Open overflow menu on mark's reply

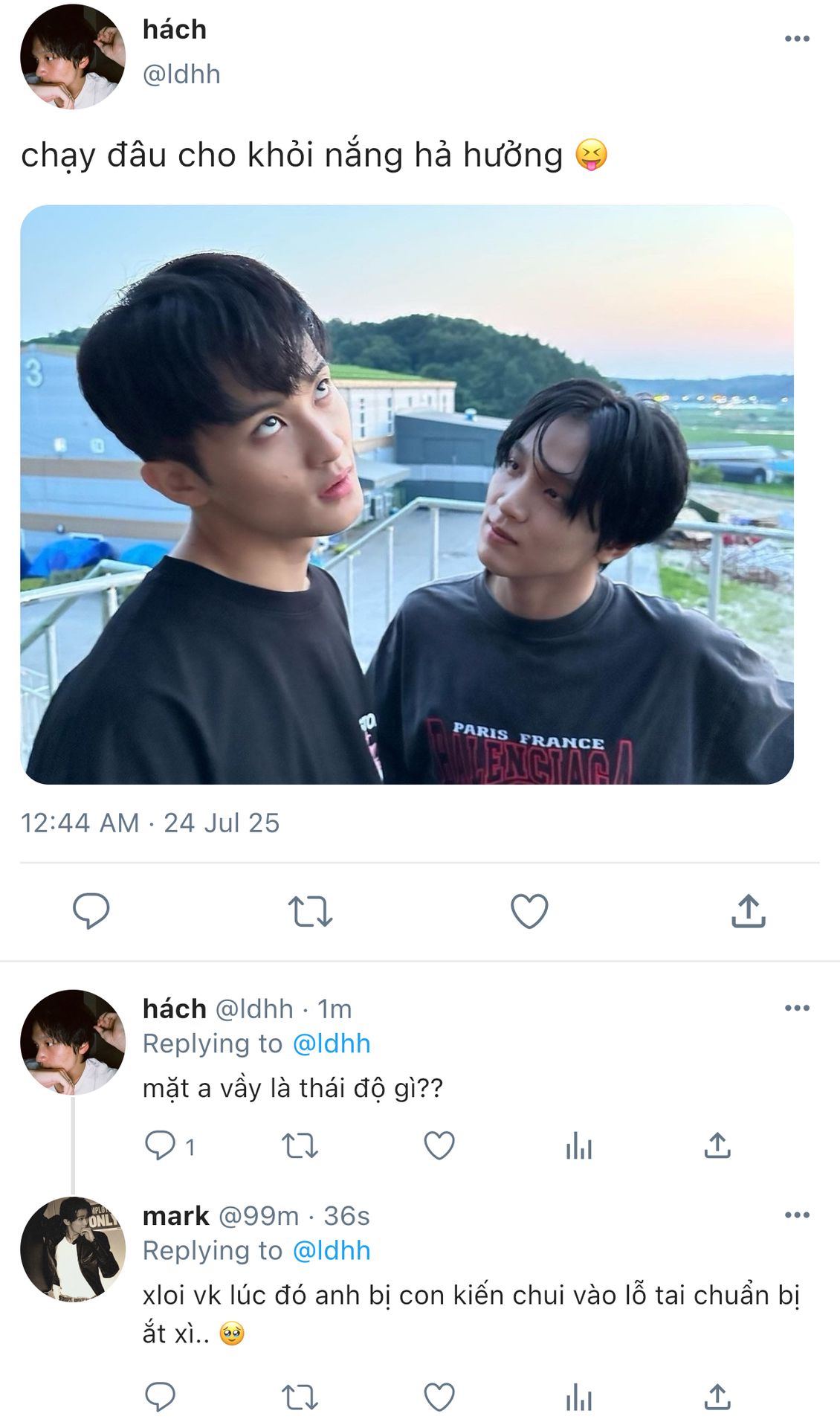[x=797, y=1215]
